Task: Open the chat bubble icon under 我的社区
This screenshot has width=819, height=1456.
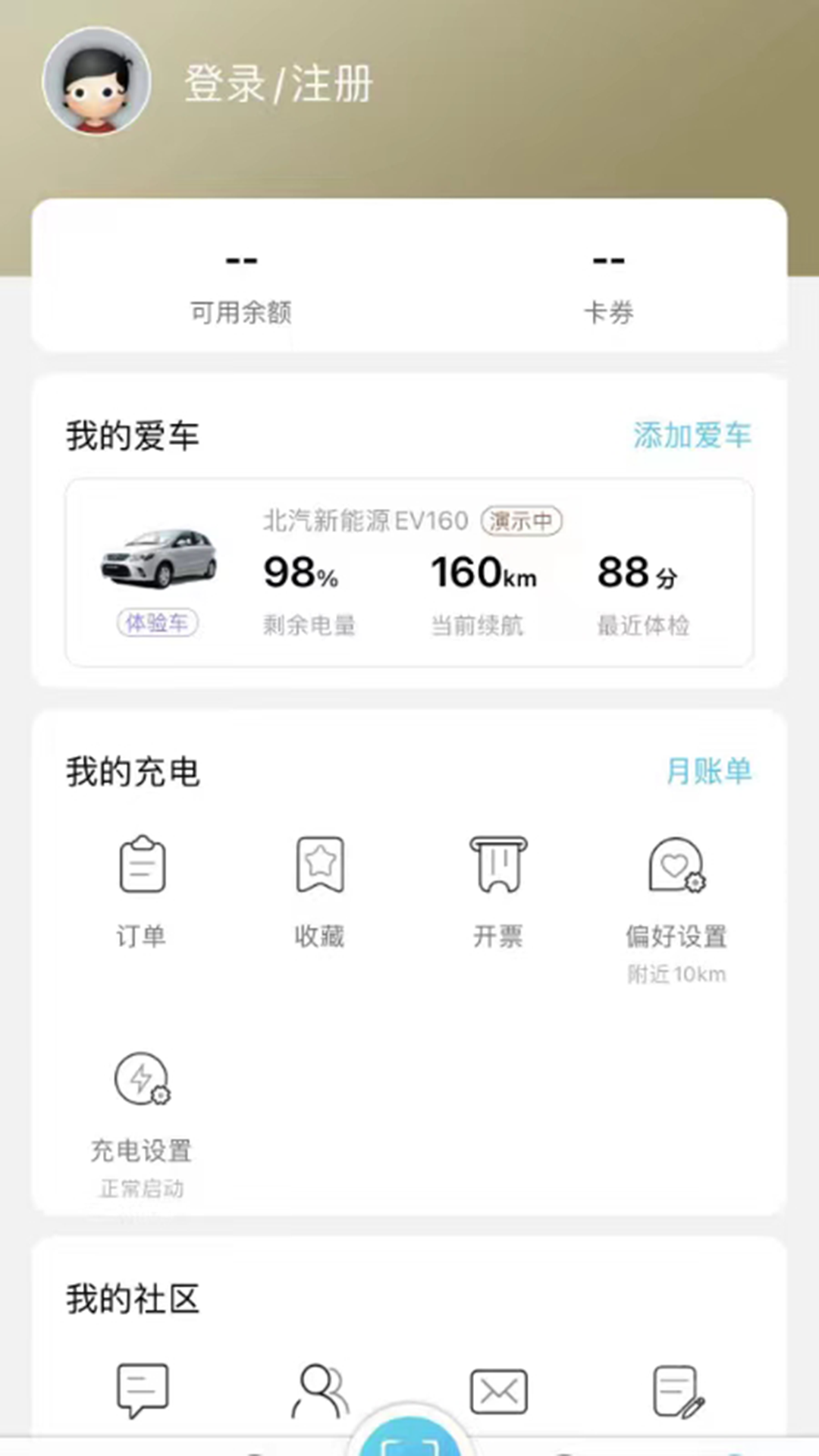Action: point(142,1389)
